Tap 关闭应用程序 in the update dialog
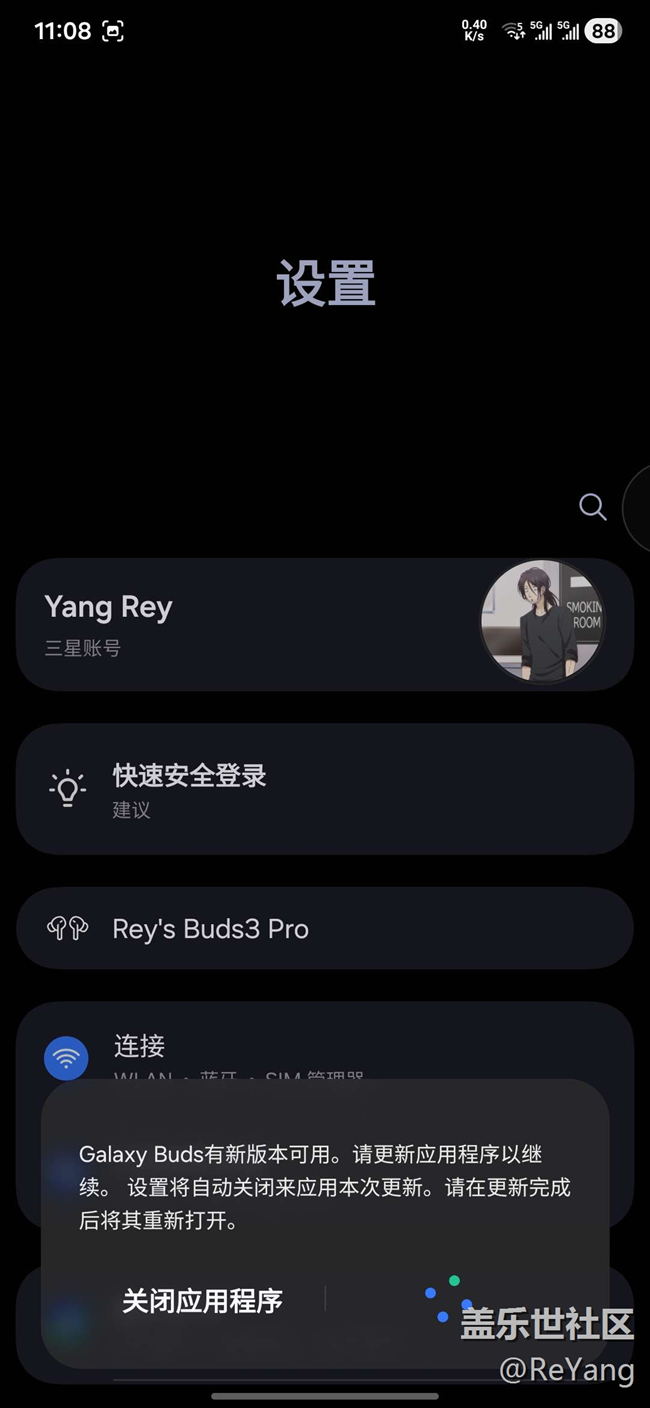The height and width of the screenshot is (1408, 650). click(x=202, y=1301)
